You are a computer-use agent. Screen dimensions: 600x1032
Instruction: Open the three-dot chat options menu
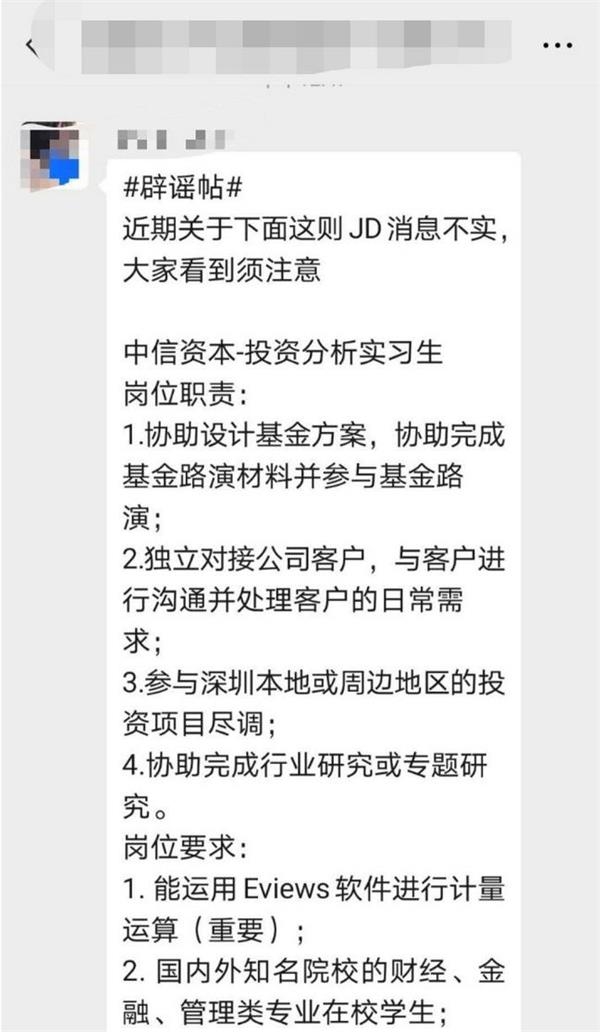coord(557,46)
